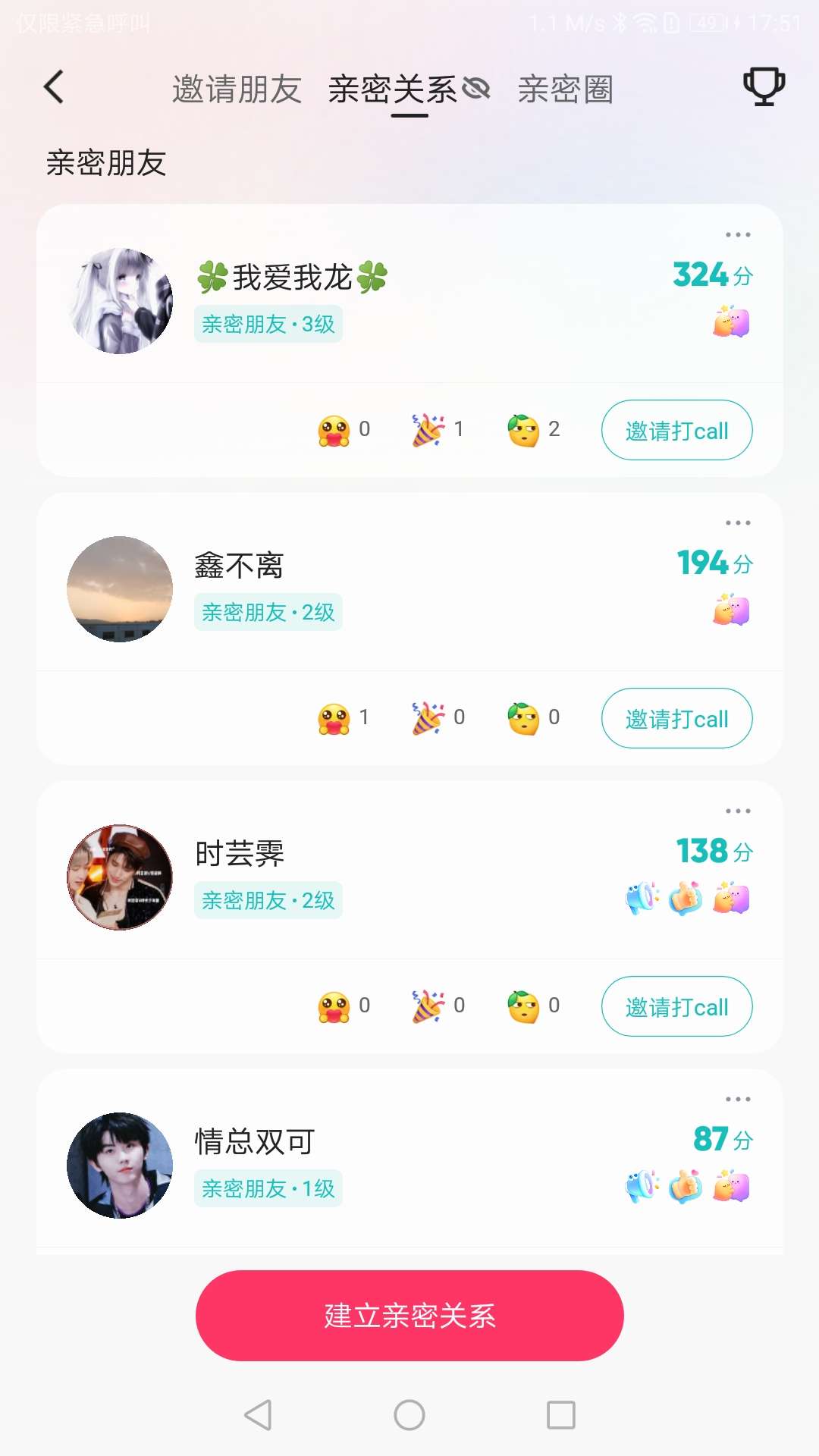The width and height of the screenshot is (819, 1456).
Task: Open 时芸霁's avatar
Action: (x=120, y=877)
